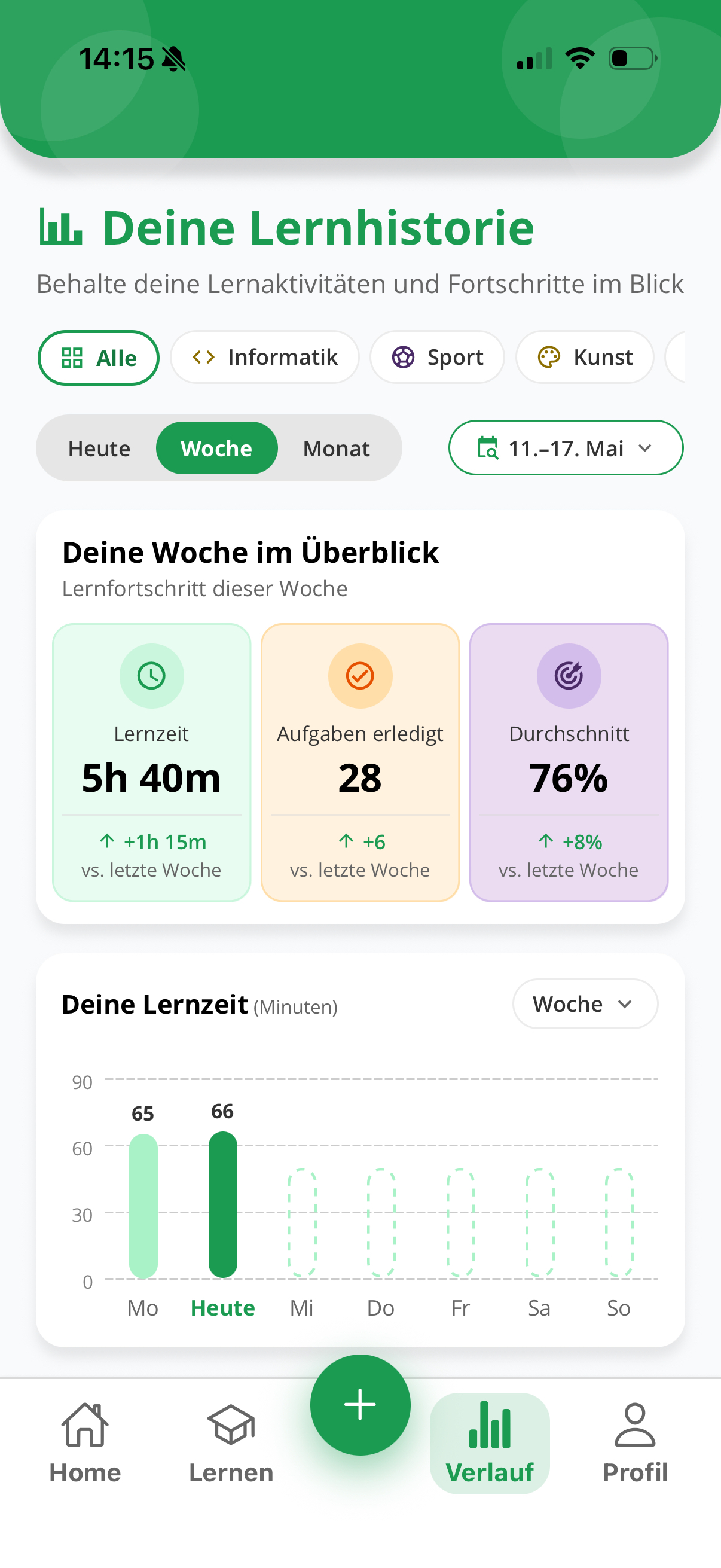This screenshot has height=1568, width=721.
Task: Tap the Heute bar in the chart
Action: pyautogui.click(x=222, y=1204)
